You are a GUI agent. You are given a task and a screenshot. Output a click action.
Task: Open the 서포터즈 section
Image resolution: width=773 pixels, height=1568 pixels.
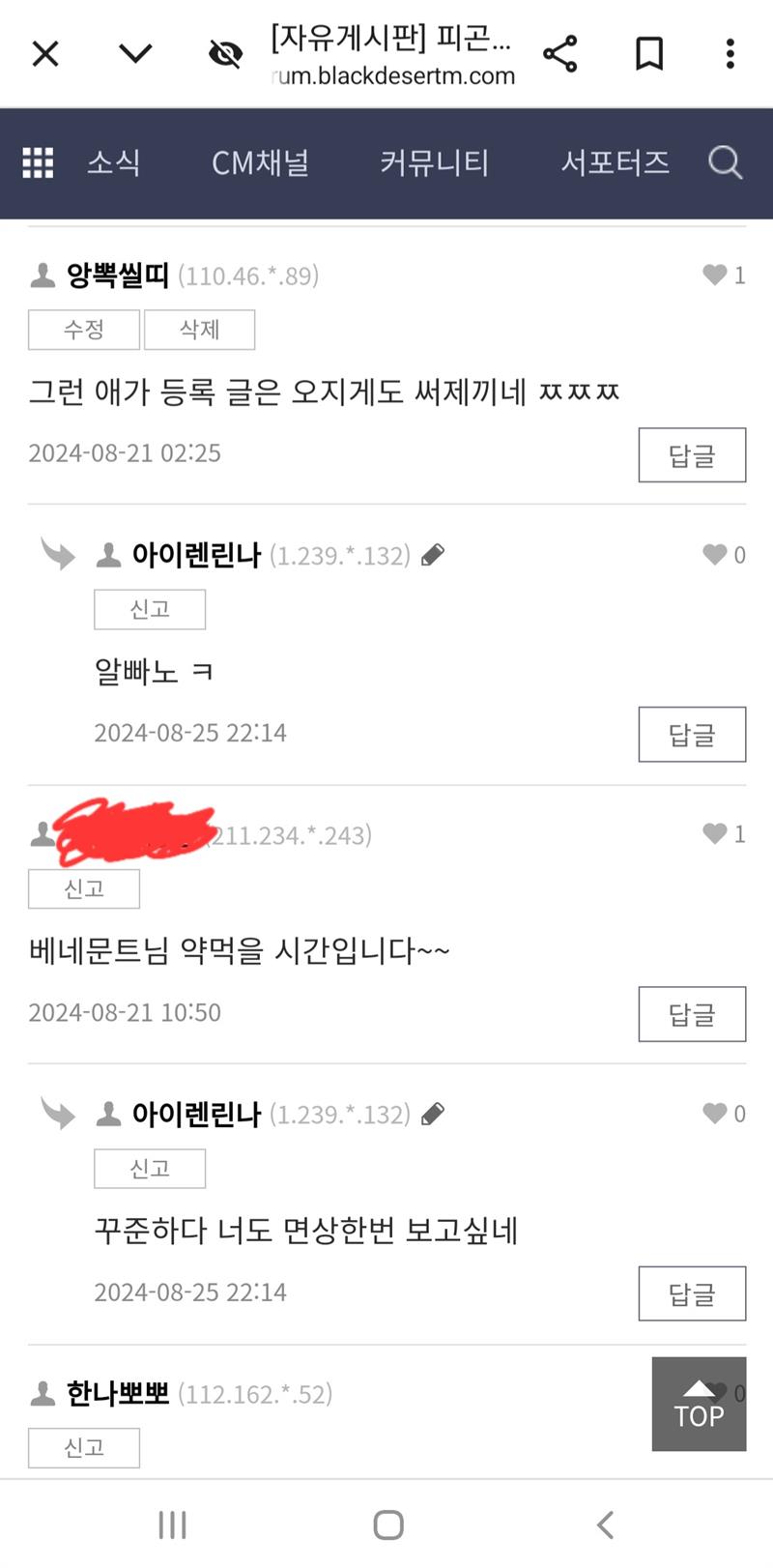[615, 162]
